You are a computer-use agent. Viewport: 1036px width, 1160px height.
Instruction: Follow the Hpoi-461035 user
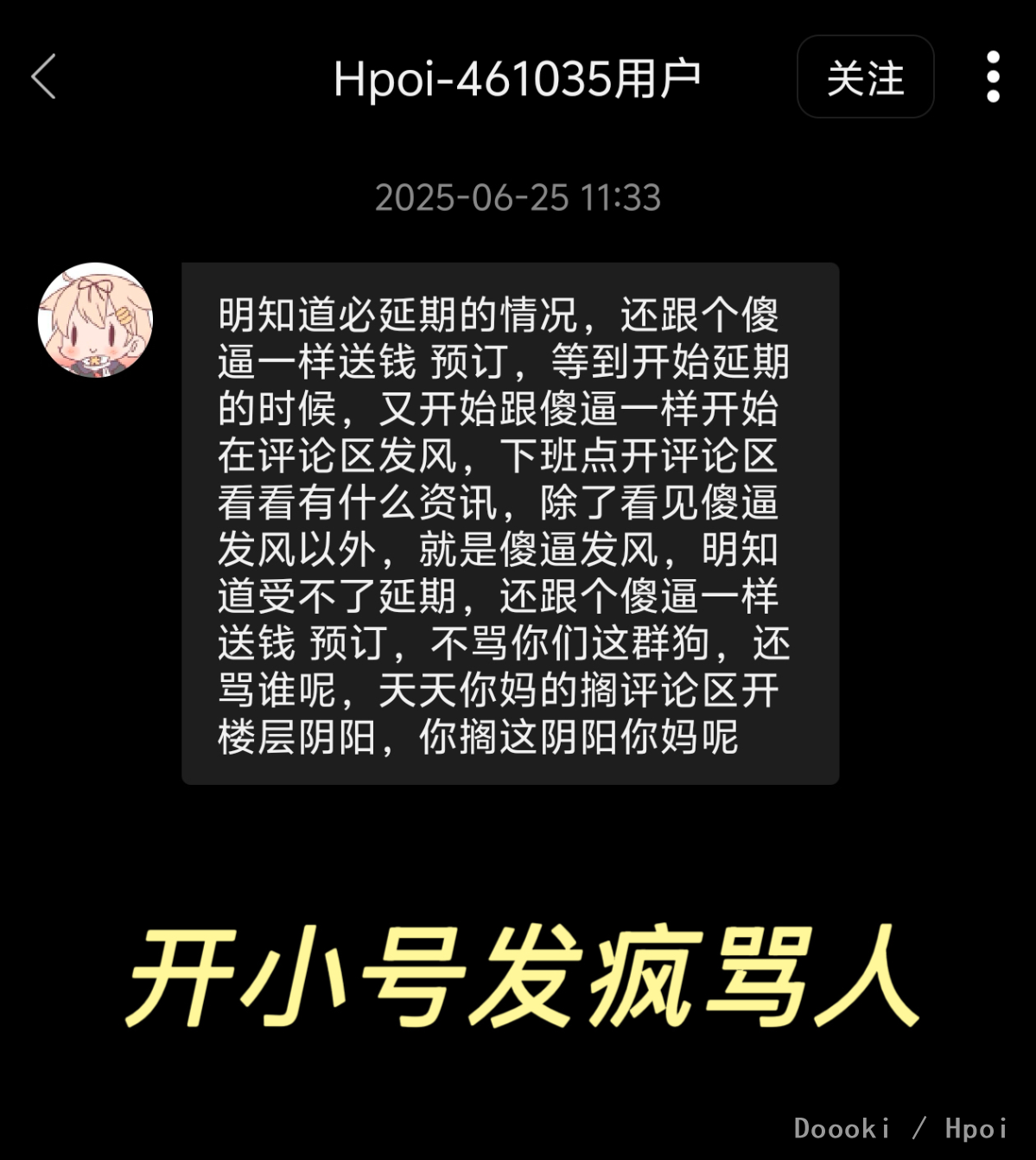pos(865,77)
